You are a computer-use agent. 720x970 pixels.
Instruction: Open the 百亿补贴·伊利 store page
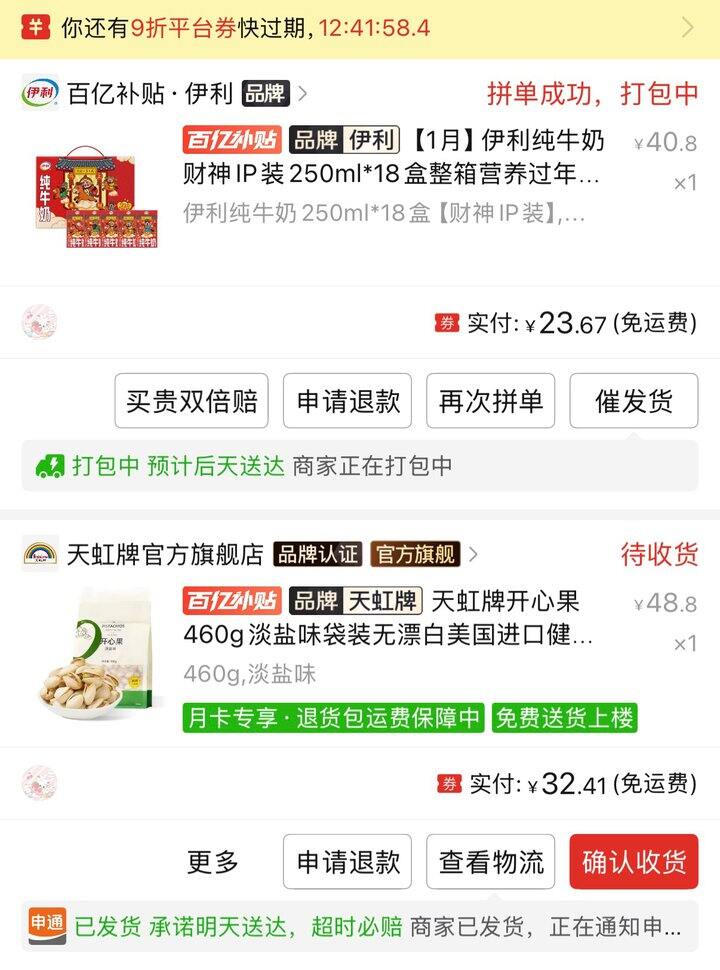165,94
